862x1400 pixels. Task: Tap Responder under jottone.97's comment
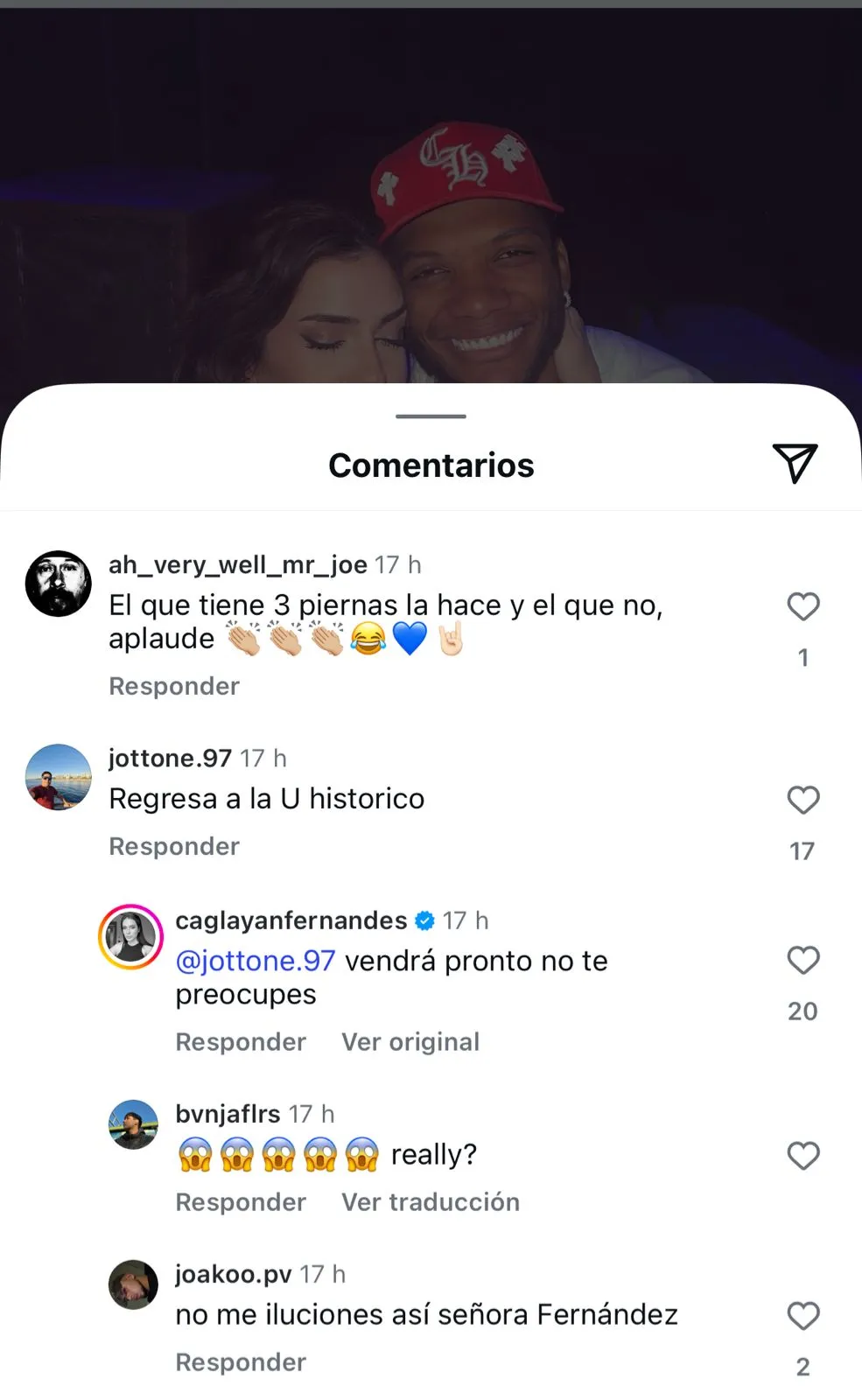[173, 847]
